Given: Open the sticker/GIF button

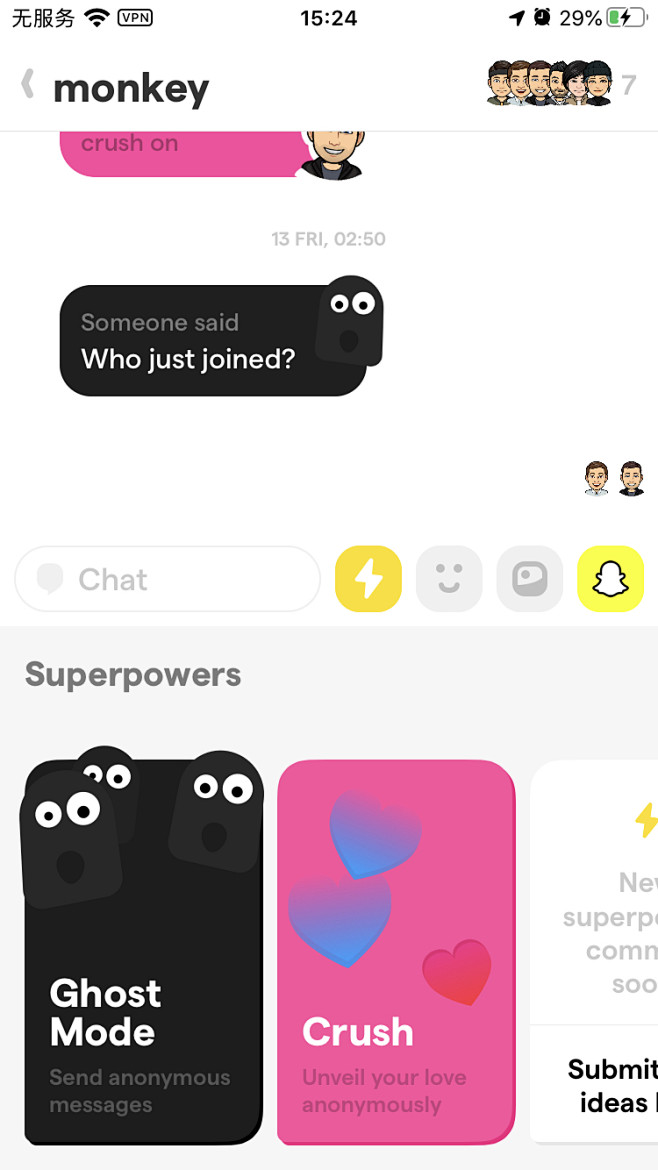Looking at the screenshot, I should click(530, 579).
